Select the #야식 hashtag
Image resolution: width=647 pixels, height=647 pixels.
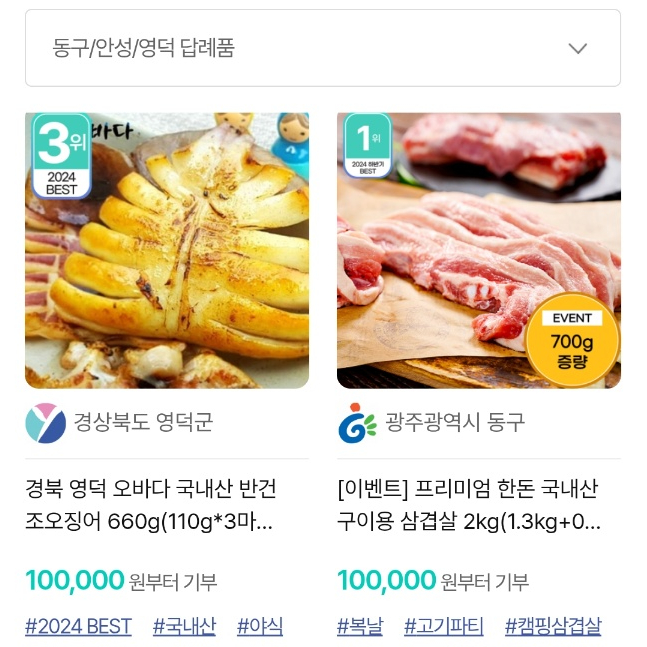(x=260, y=627)
